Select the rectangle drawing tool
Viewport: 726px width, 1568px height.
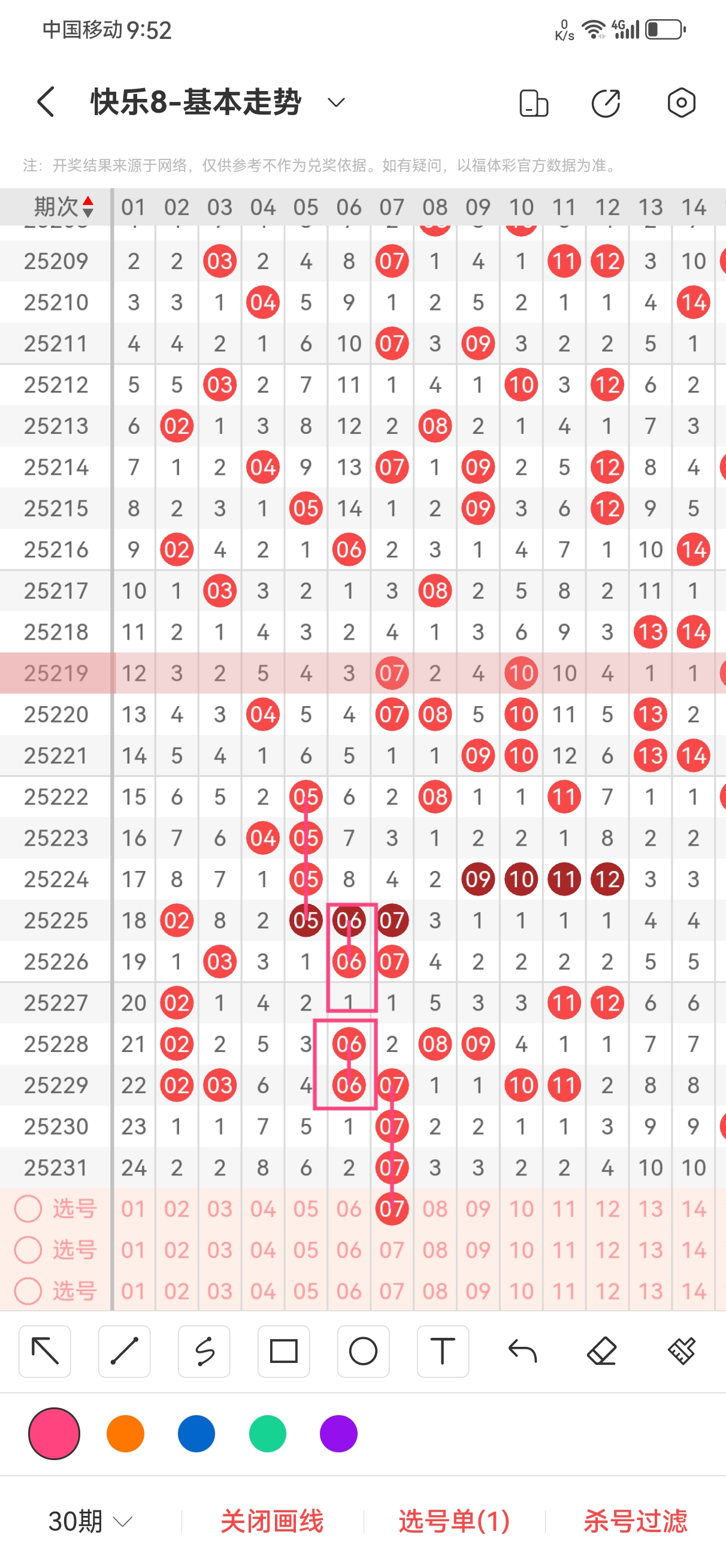point(283,1351)
